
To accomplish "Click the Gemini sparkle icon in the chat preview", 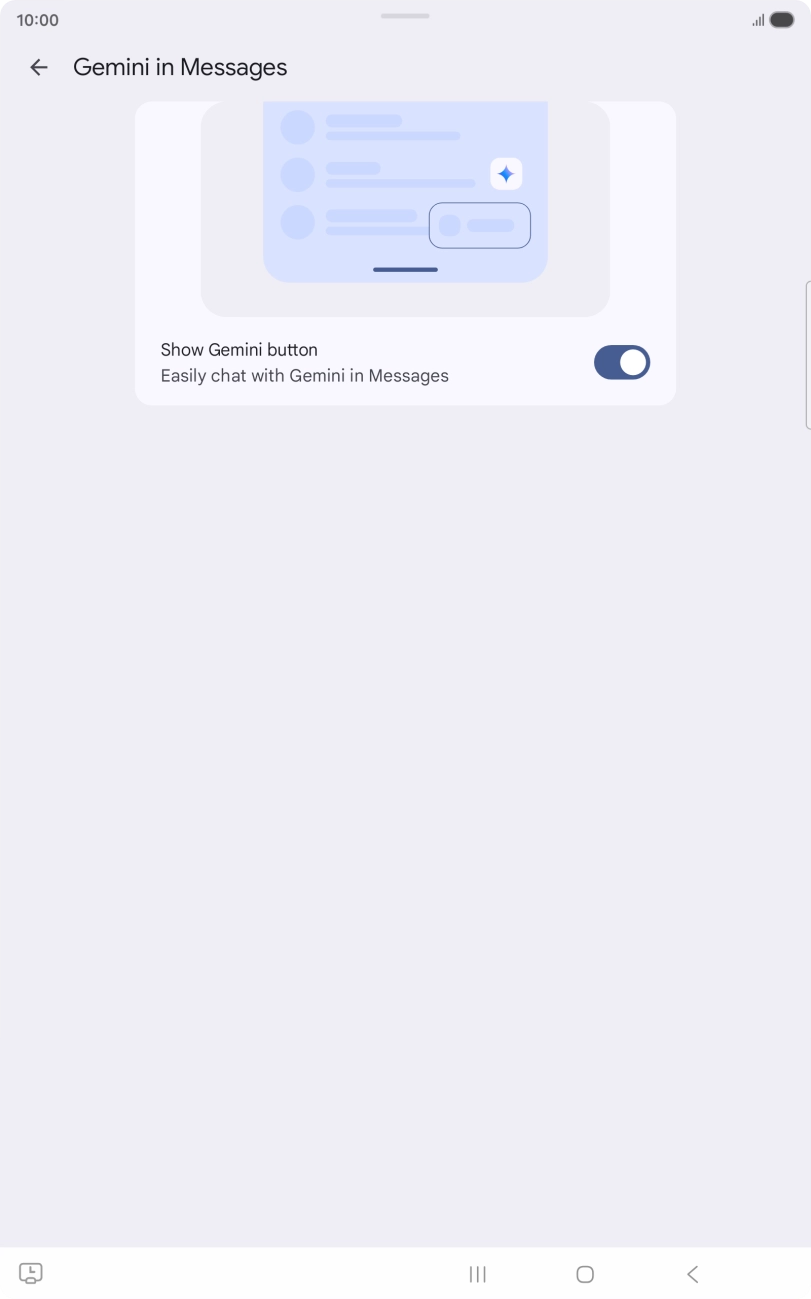I will click(x=506, y=173).
